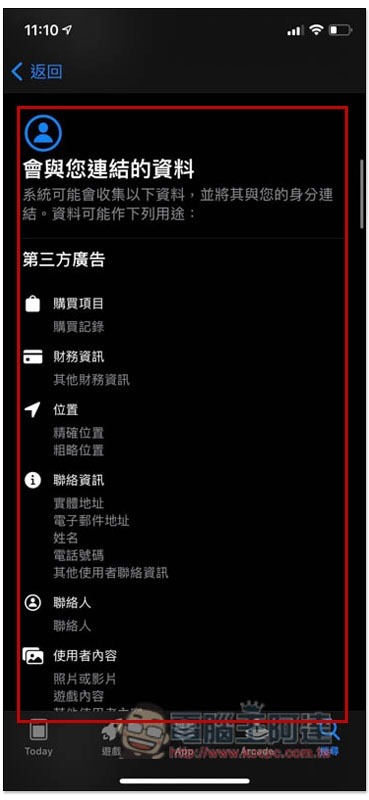
Task: Go back with the 返回 button
Action: point(37,72)
